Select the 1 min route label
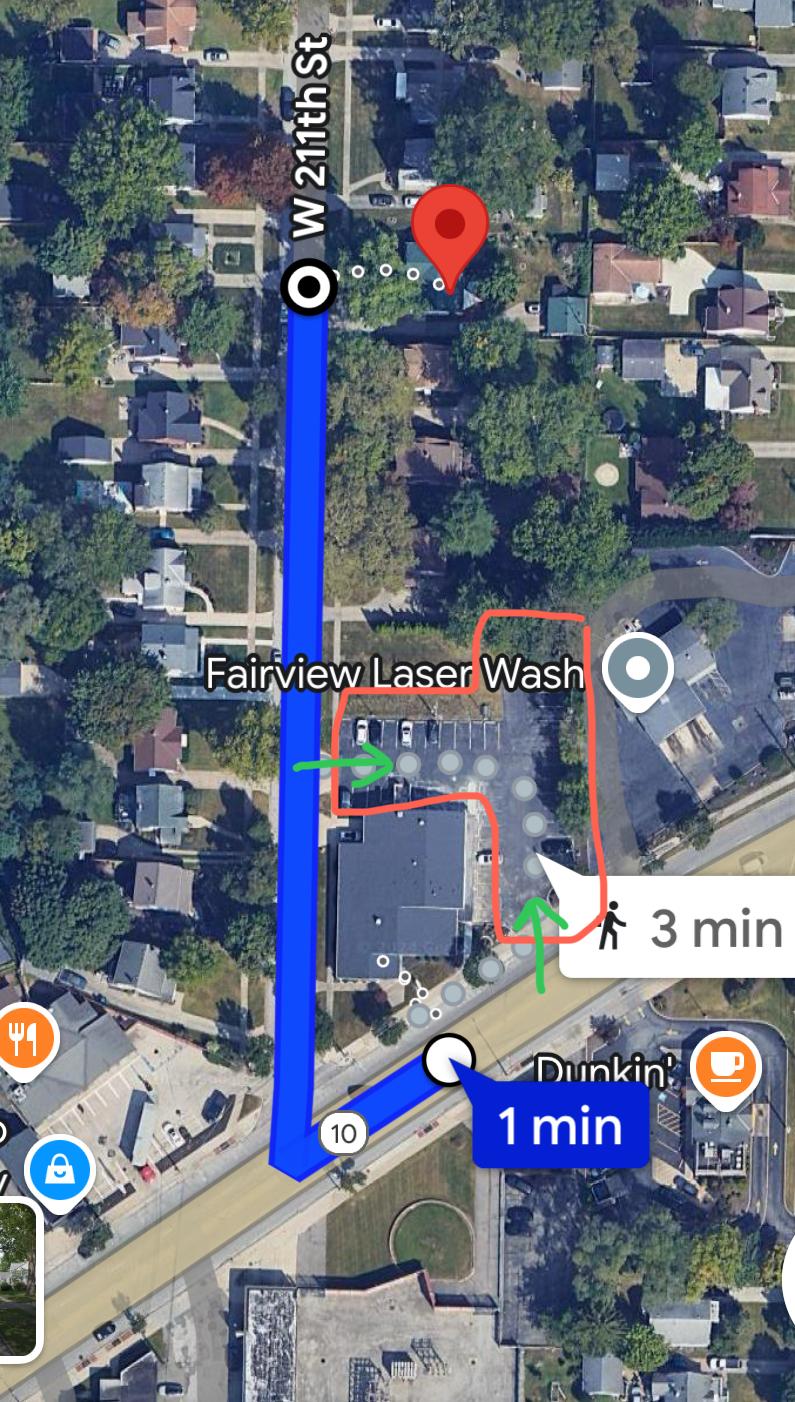 (x=560, y=1126)
